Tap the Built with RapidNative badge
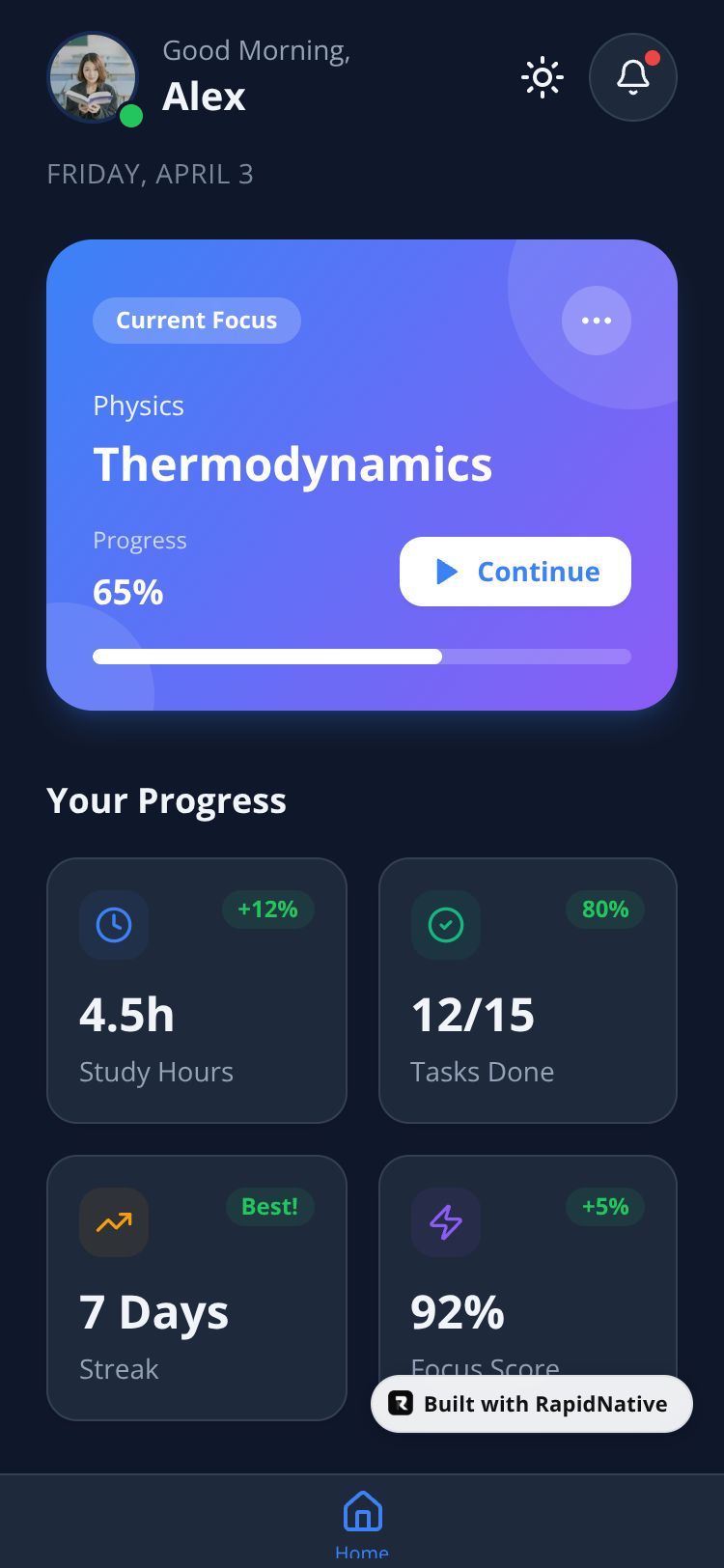 coord(531,1404)
